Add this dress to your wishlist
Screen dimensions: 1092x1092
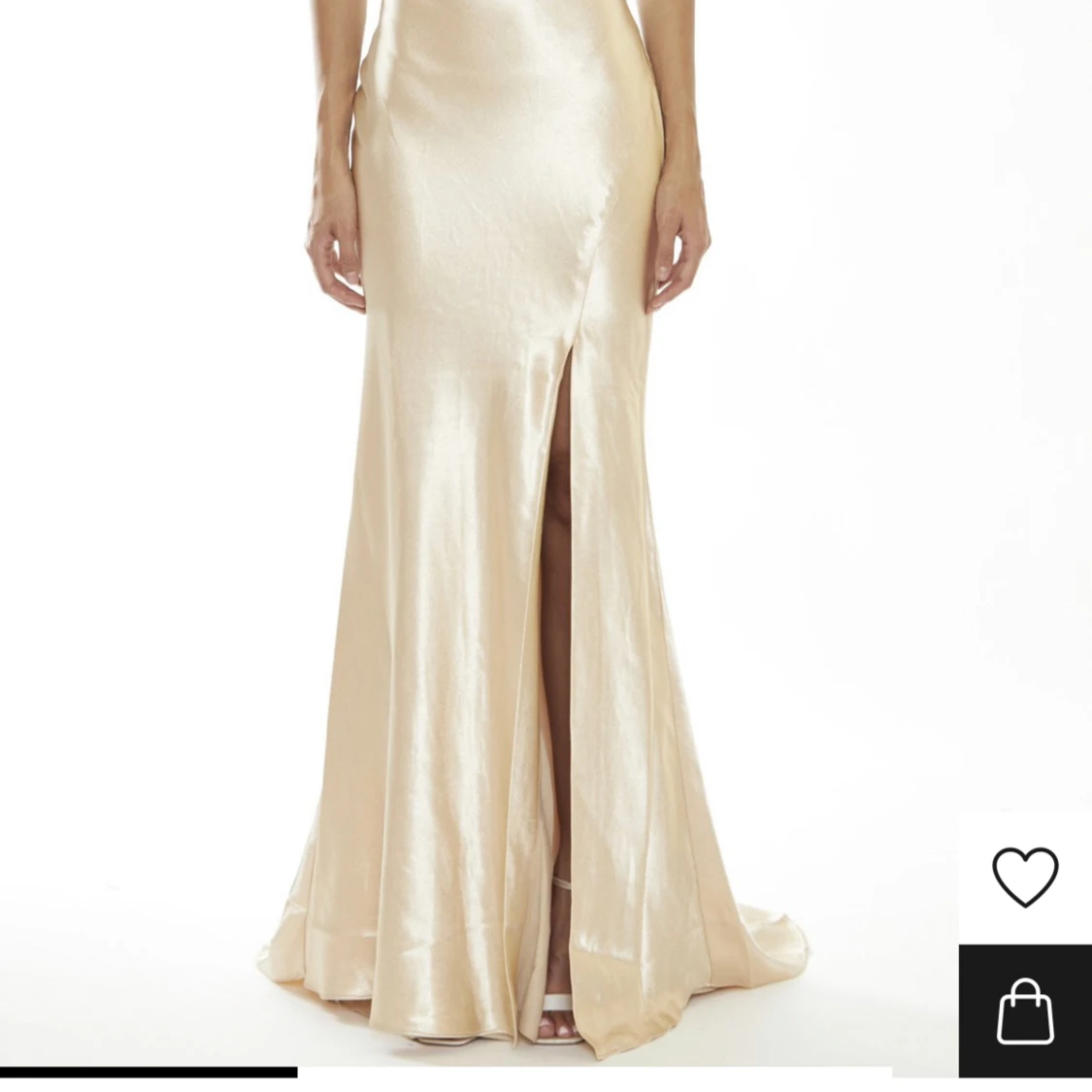pos(1025,877)
